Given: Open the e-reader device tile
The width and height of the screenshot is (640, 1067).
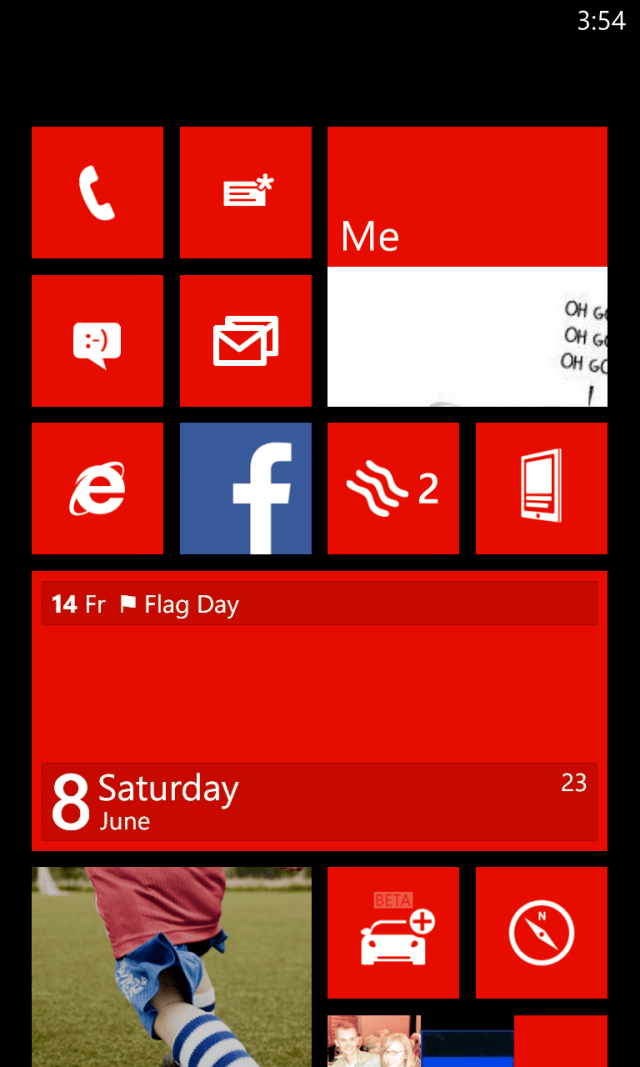Looking at the screenshot, I should (541, 488).
